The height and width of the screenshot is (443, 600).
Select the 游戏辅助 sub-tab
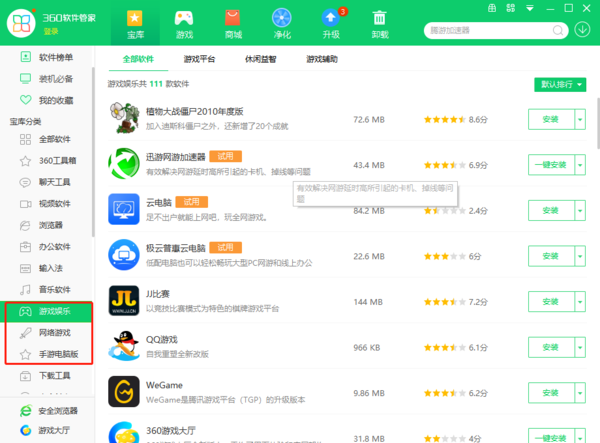pos(323,60)
